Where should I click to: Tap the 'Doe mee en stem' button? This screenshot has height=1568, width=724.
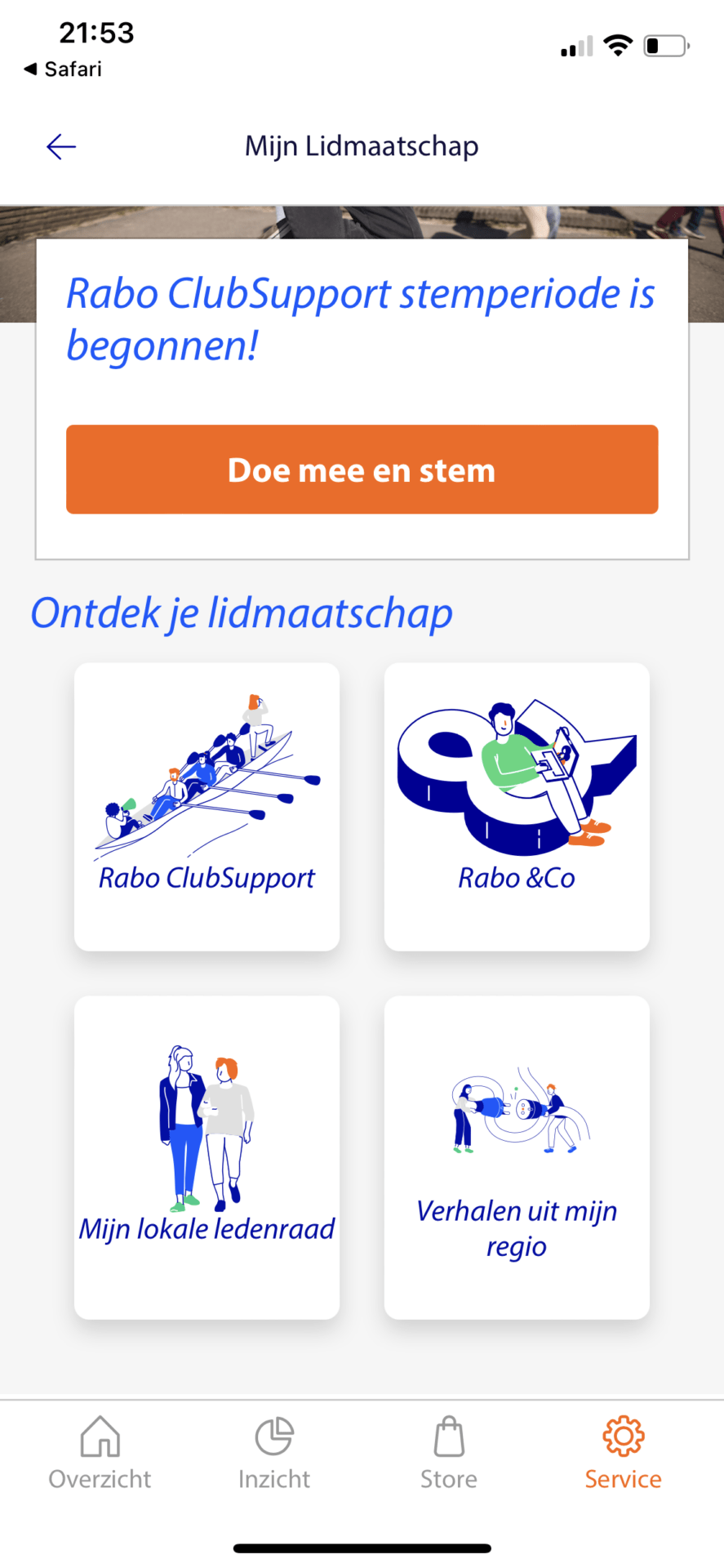tap(362, 470)
